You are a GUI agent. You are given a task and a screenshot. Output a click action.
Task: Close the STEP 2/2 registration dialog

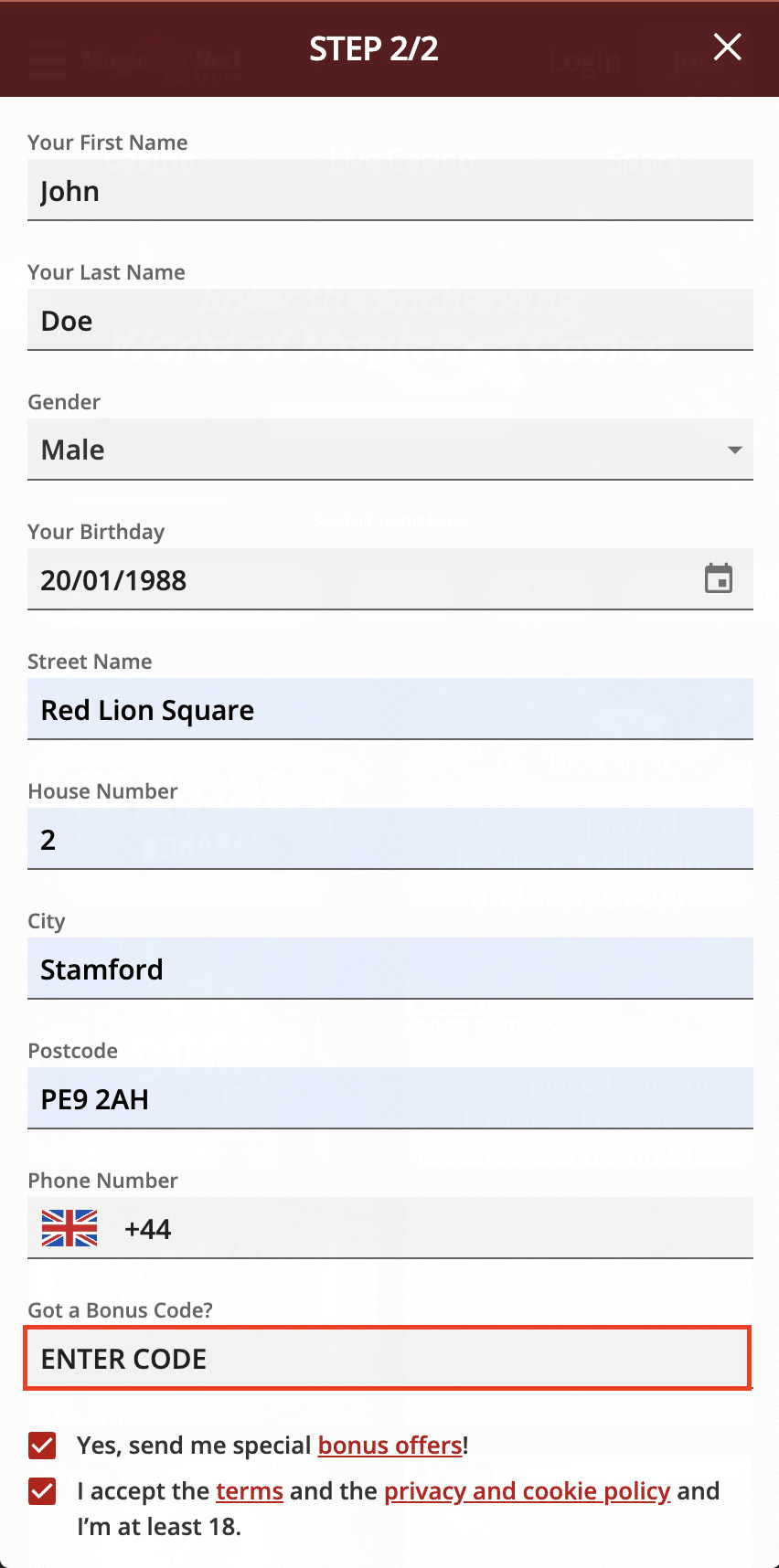tap(727, 48)
